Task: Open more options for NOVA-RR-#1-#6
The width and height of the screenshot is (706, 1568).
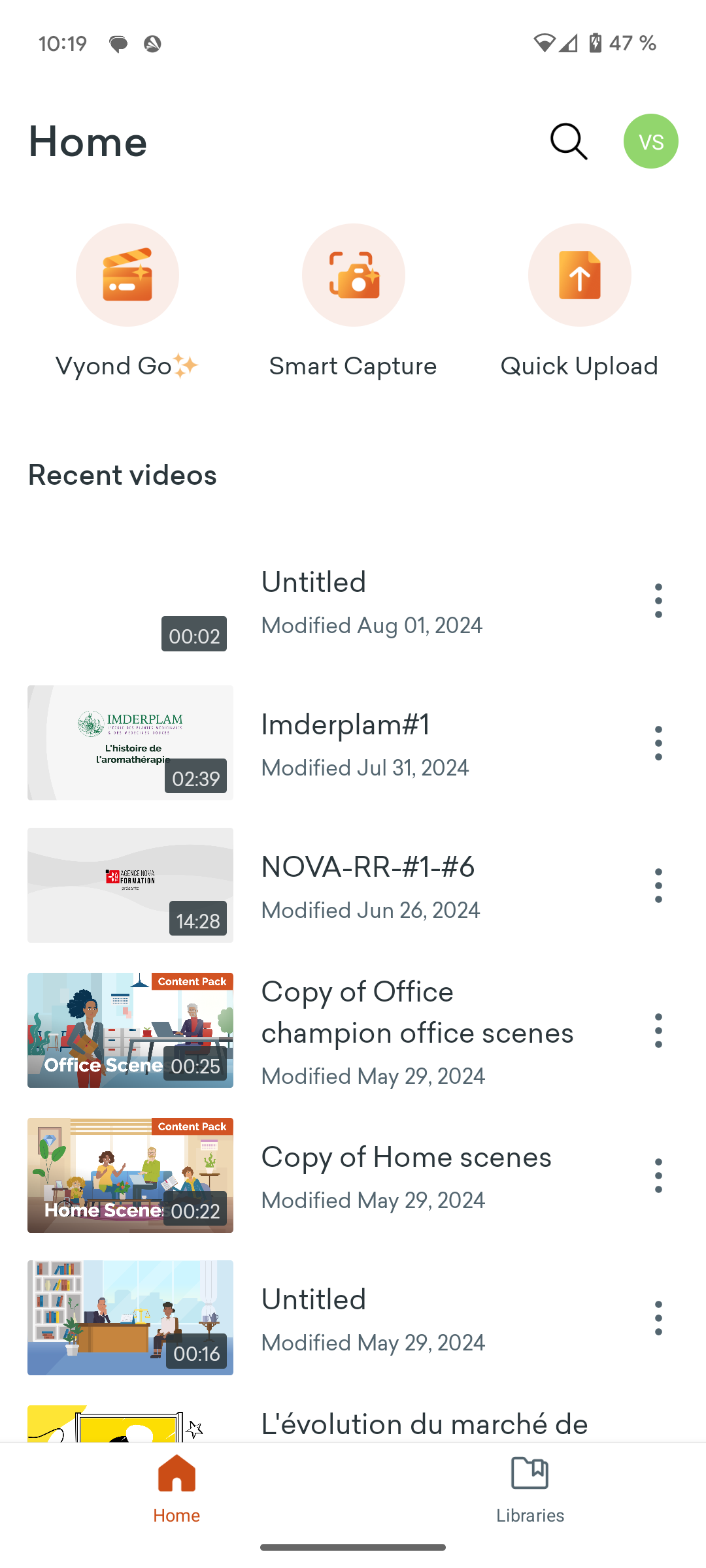Action: (x=658, y=885)
